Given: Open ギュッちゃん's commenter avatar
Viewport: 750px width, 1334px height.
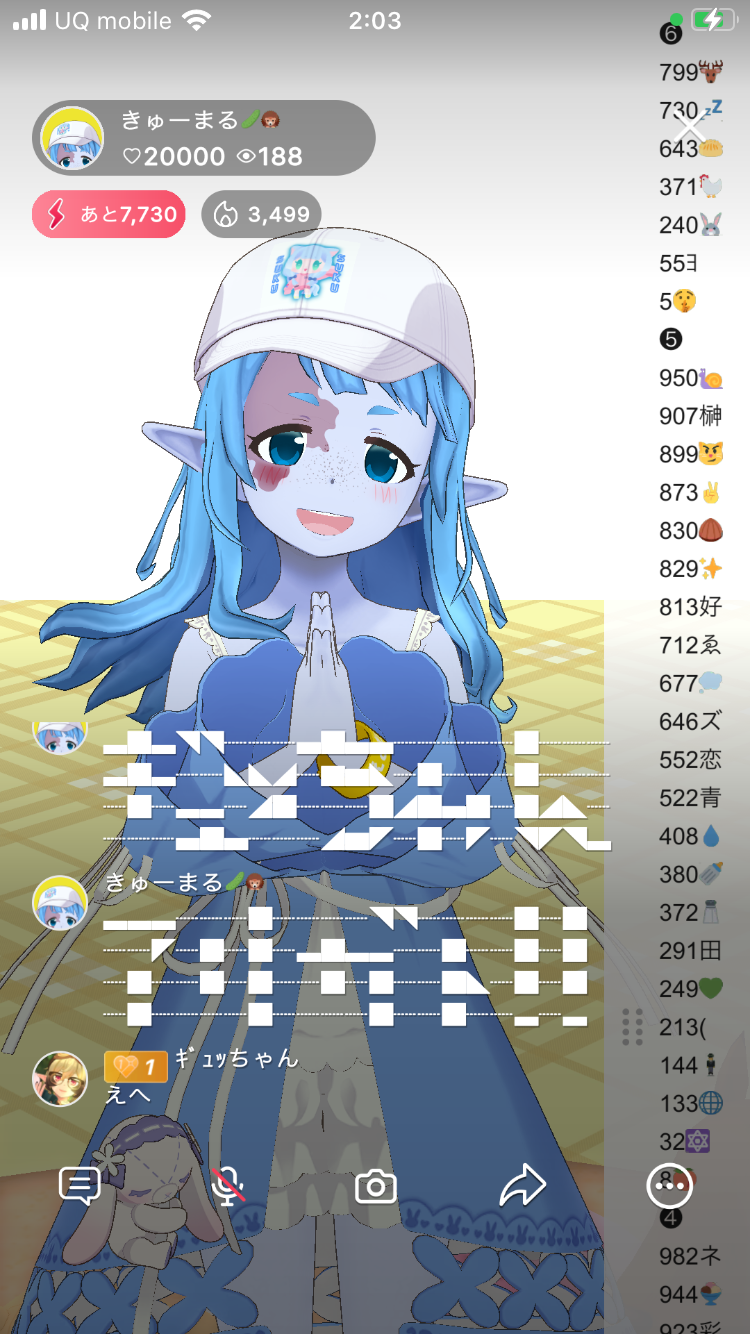Looking at the screenshot, I should (x=60, y=1078).
